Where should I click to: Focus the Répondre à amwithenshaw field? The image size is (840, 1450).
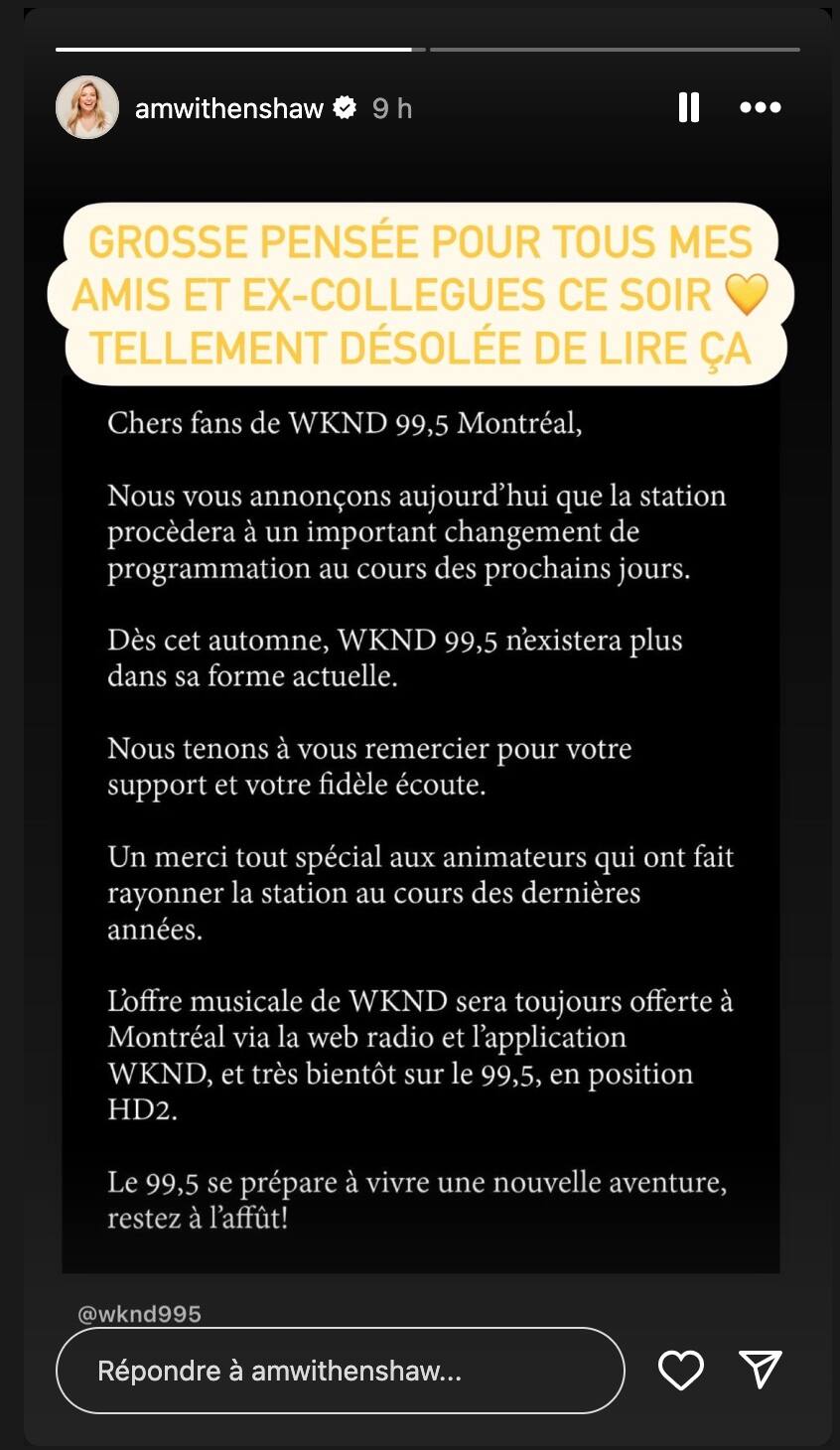pyautogui.click(x=340, y=1371)
